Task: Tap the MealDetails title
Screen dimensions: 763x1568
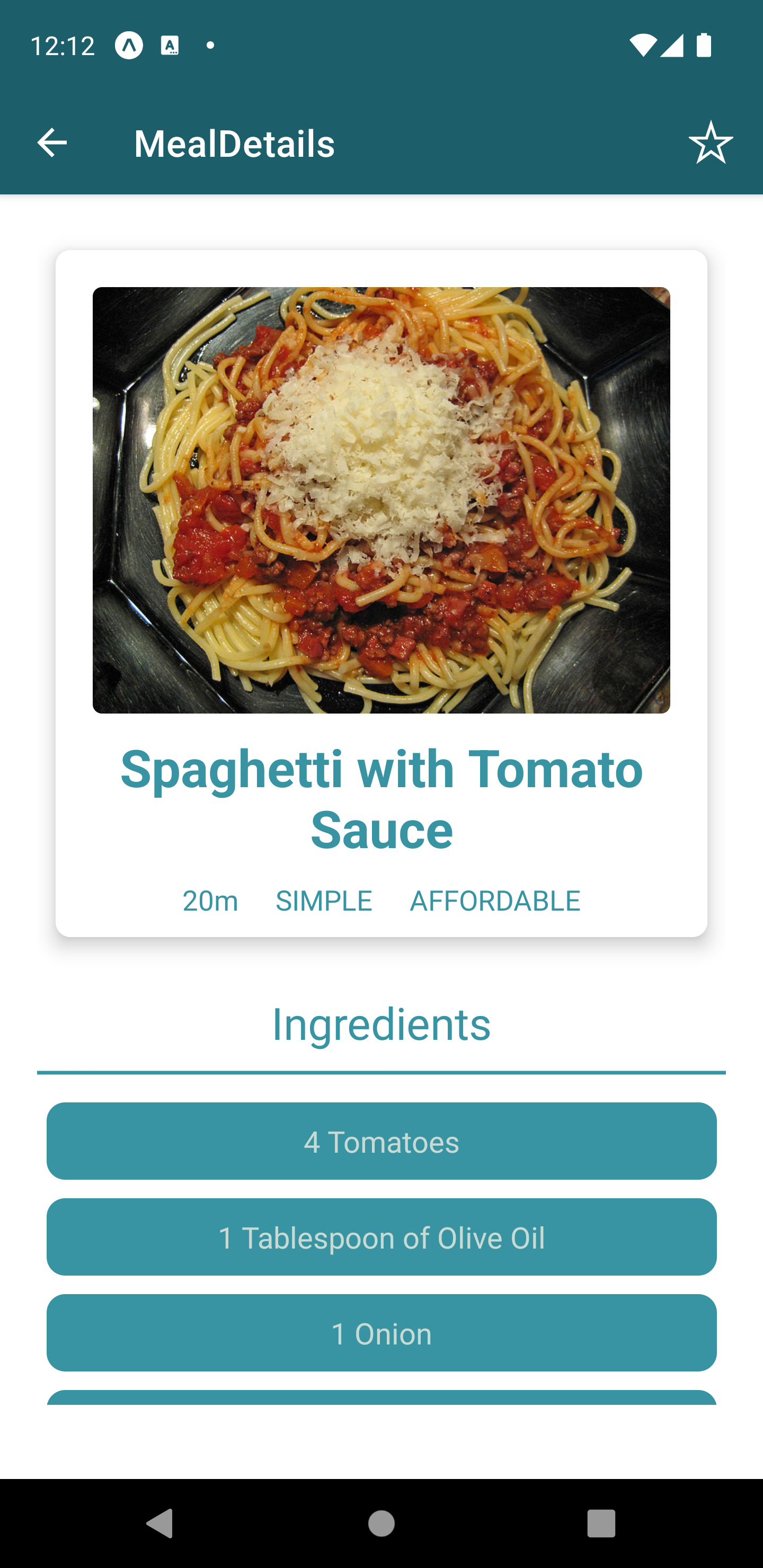Action: 234,143
